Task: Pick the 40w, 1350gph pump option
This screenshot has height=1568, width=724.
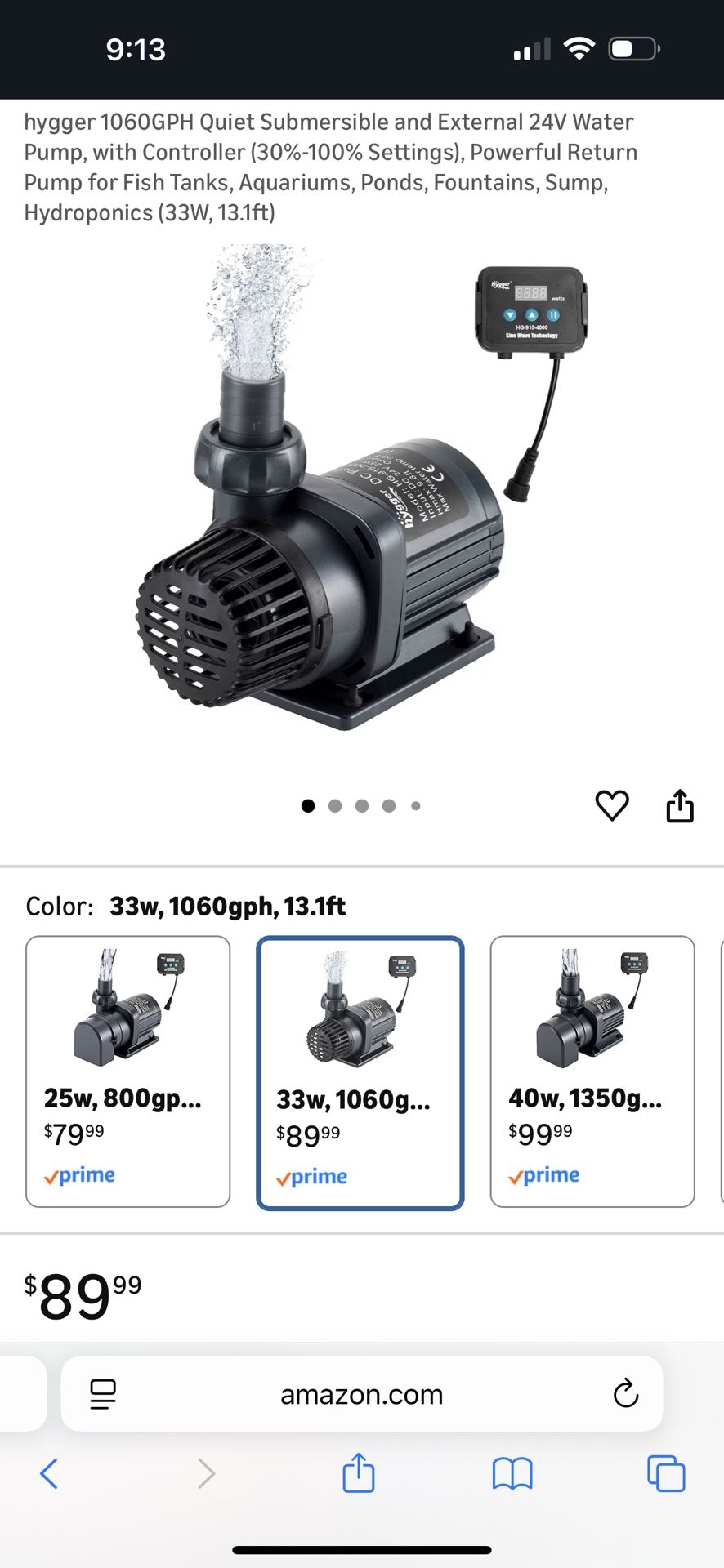Action: (592, 1071)
